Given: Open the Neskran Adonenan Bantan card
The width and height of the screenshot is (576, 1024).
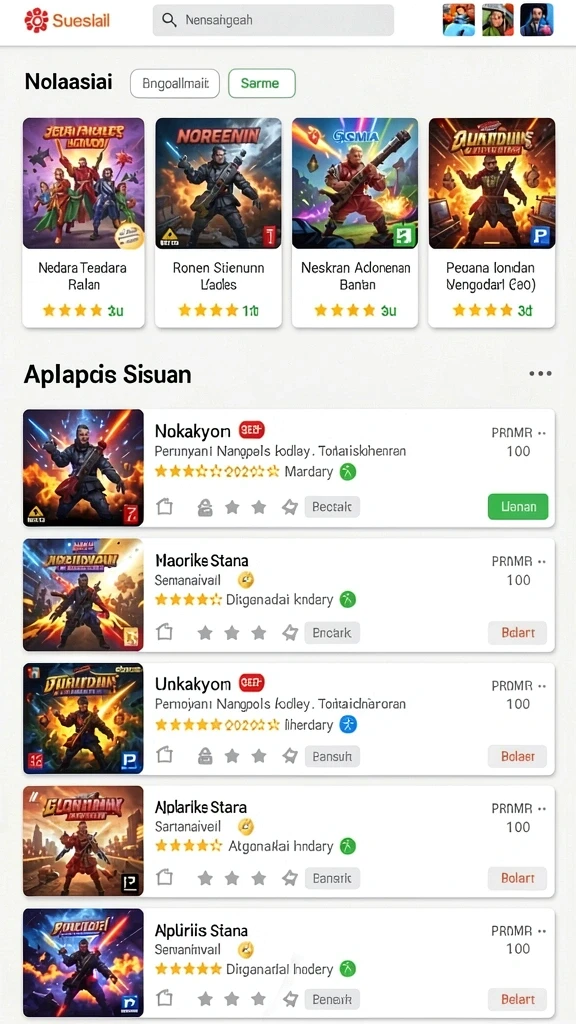Looking at the screenshot, I should (355, 222).
